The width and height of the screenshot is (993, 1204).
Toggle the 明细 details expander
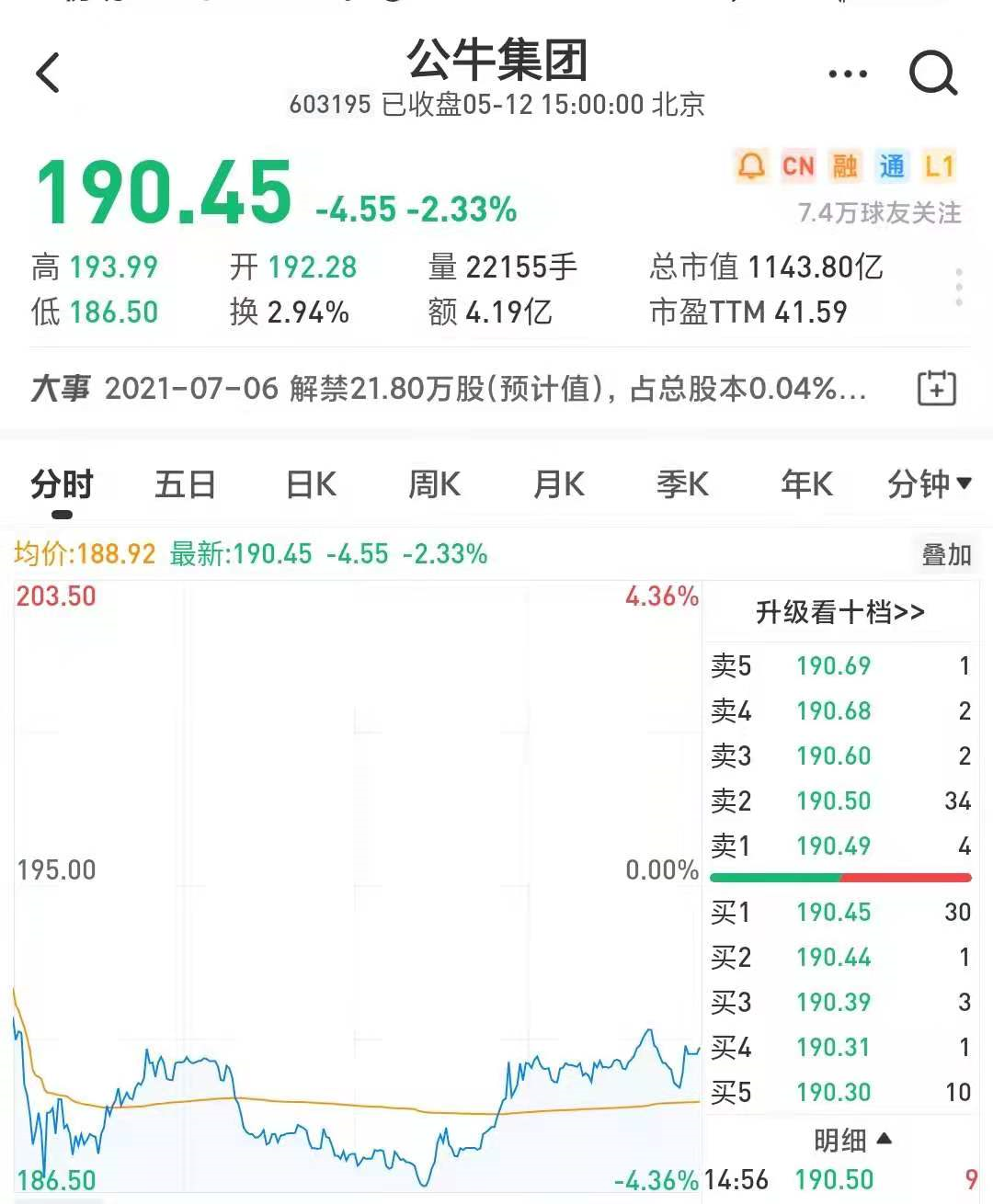[x=852, y=1141]
